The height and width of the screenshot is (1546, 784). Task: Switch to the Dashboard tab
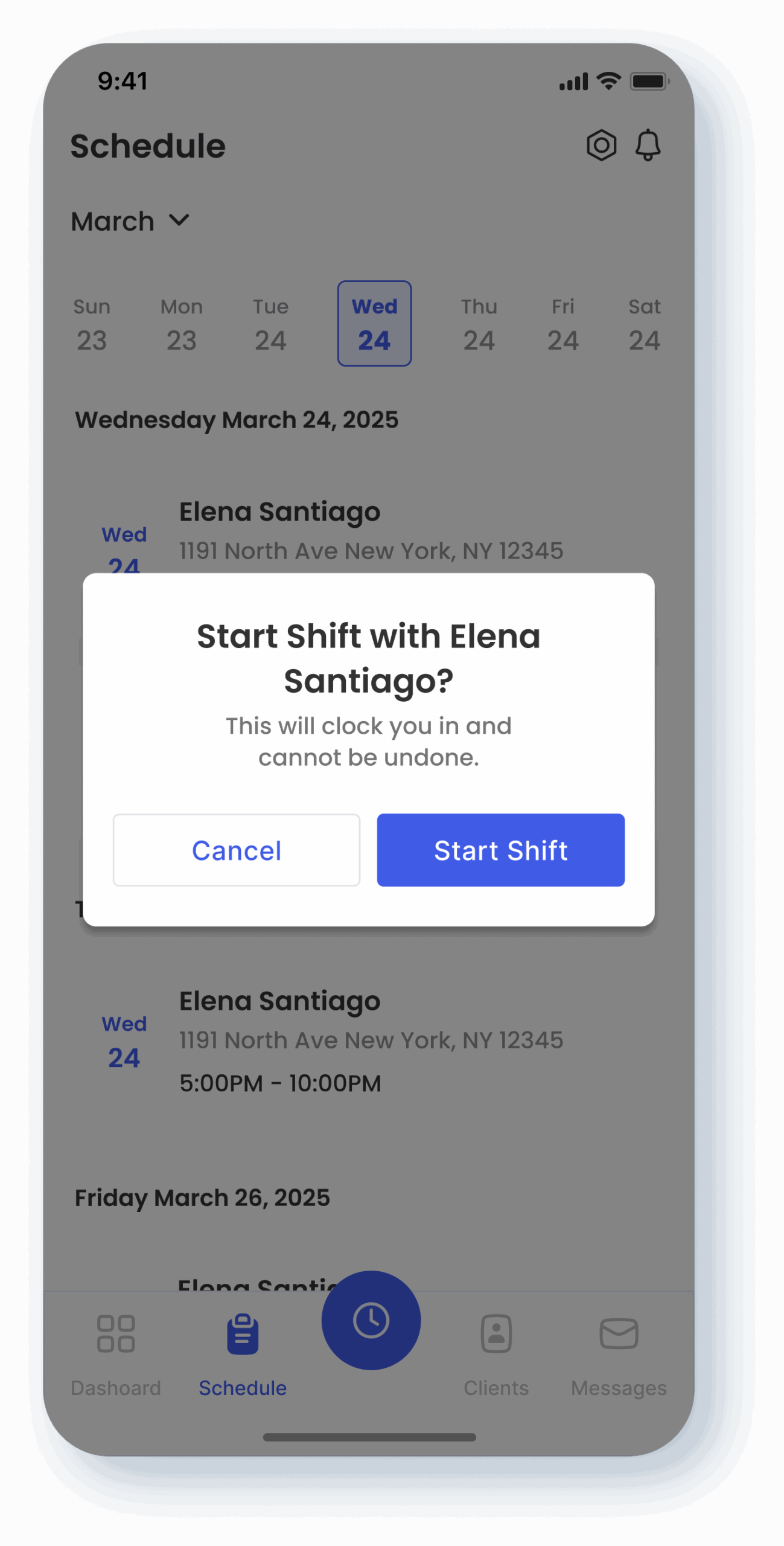[116, 1356]
